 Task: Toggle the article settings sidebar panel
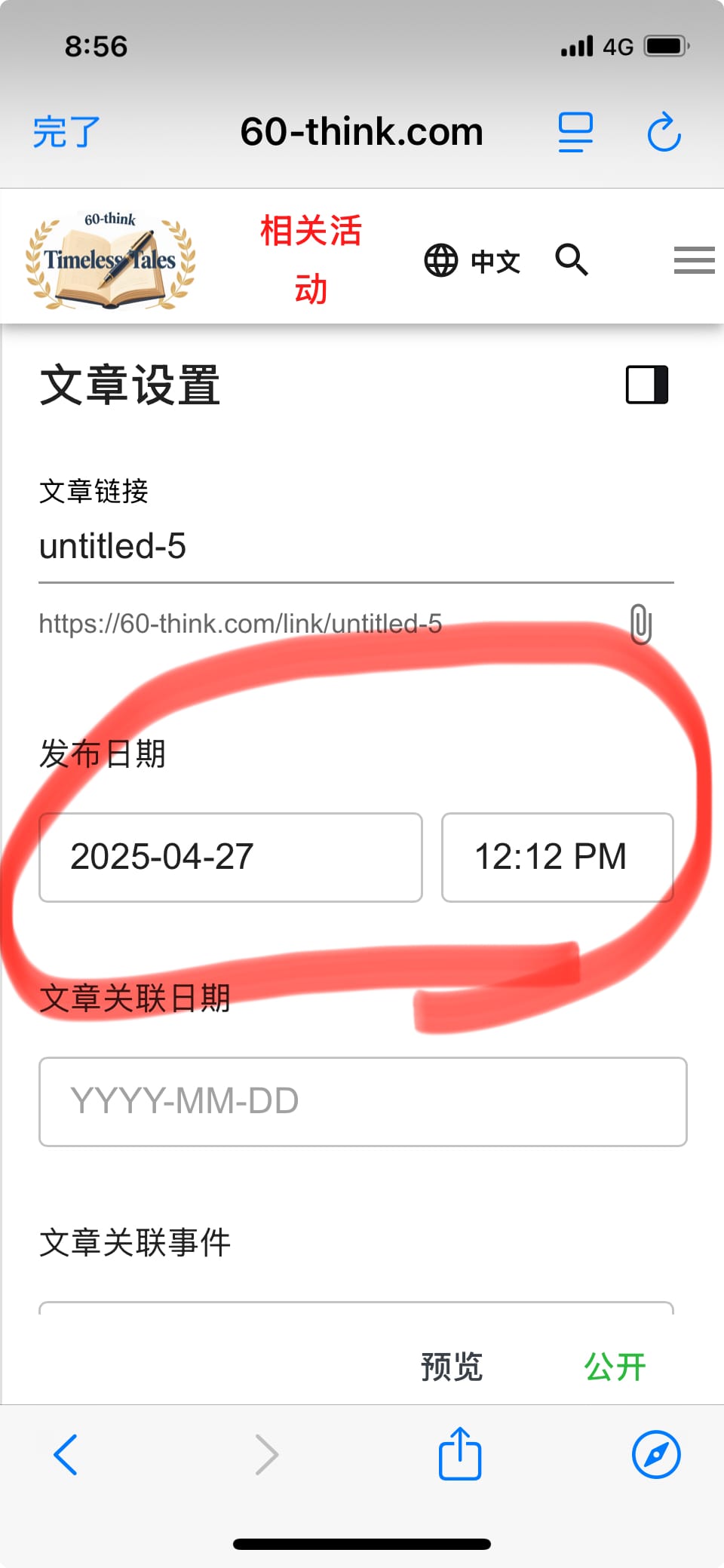[x=647, y=385]
